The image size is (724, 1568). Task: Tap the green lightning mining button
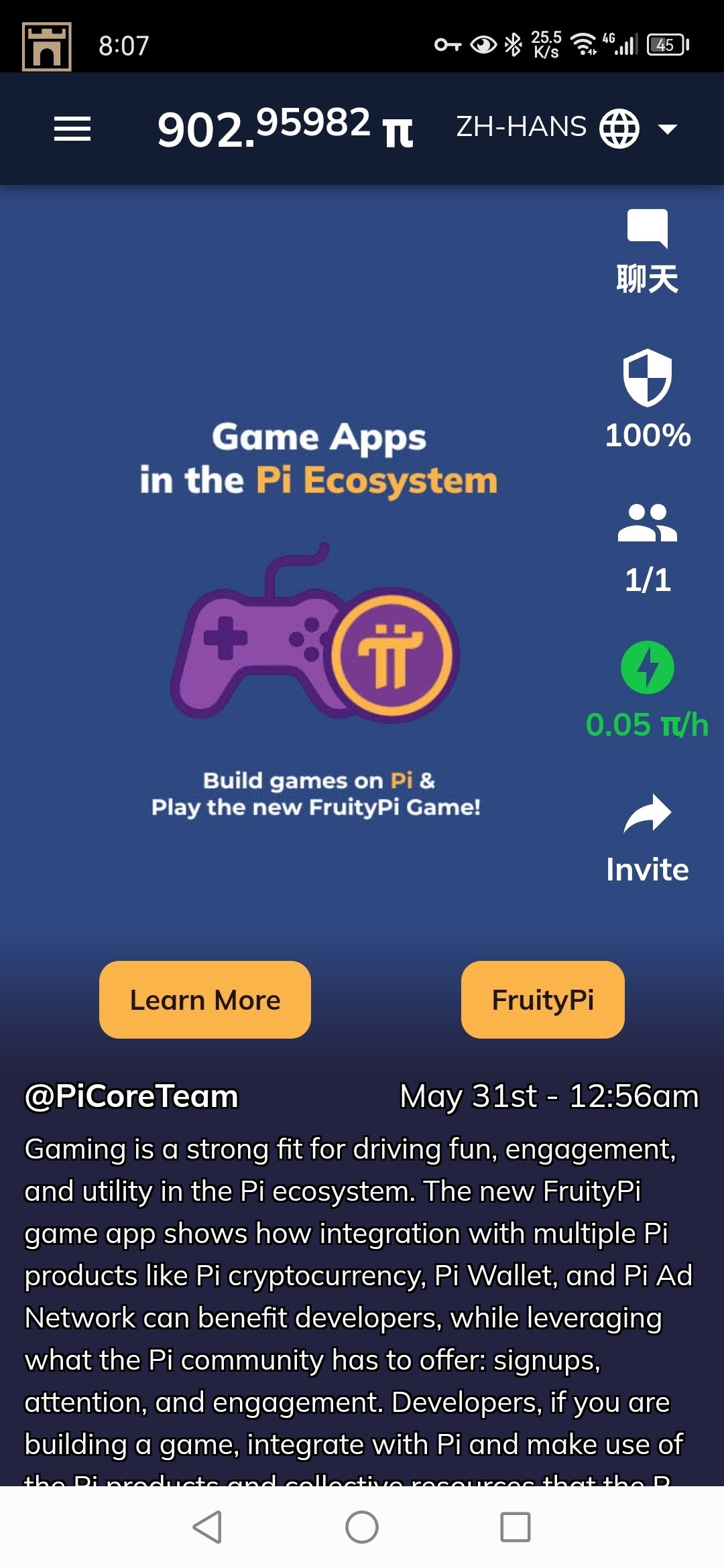click(647, 667)
